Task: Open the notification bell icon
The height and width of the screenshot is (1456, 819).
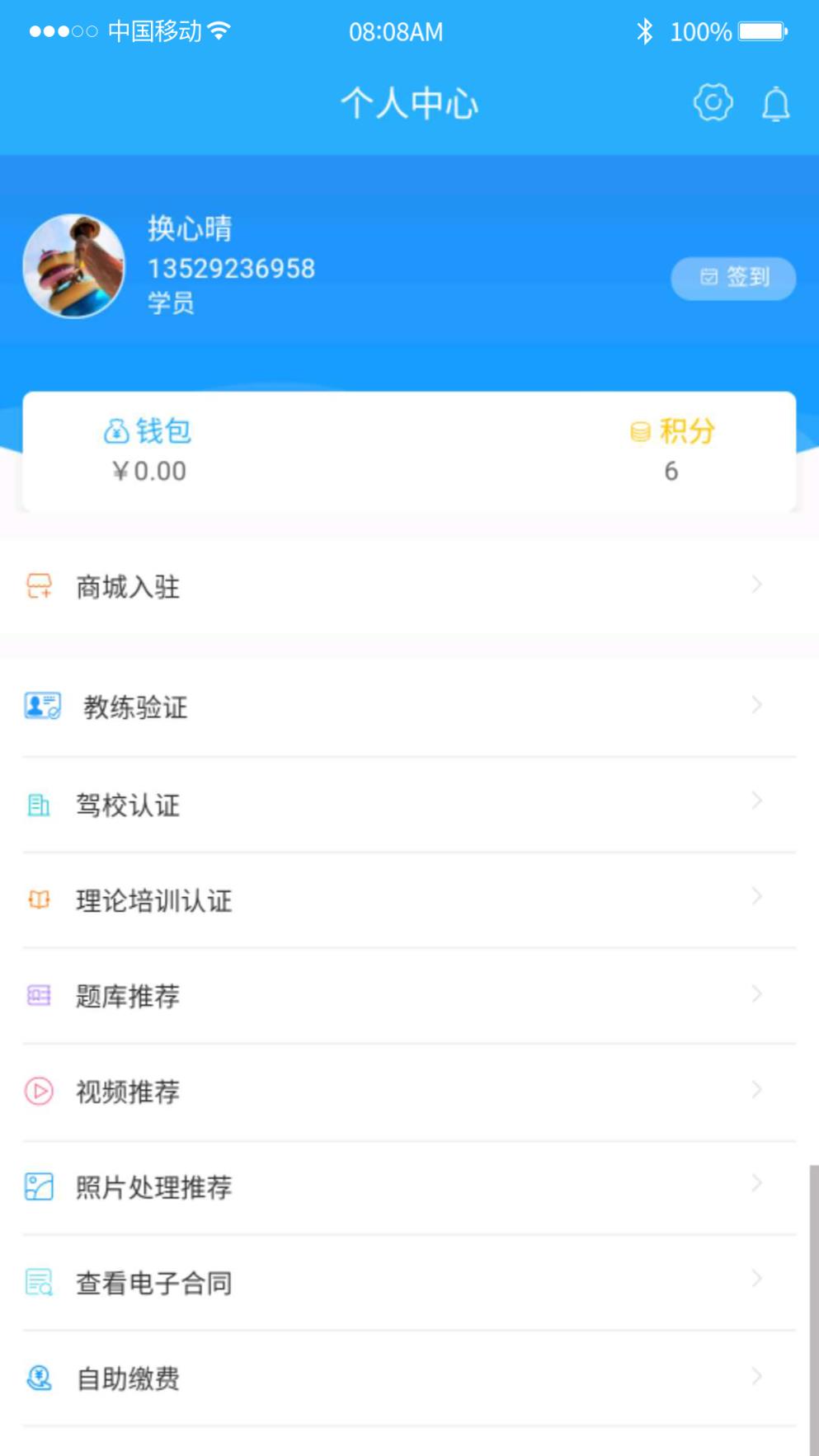Action: click(x=774, y=104)
